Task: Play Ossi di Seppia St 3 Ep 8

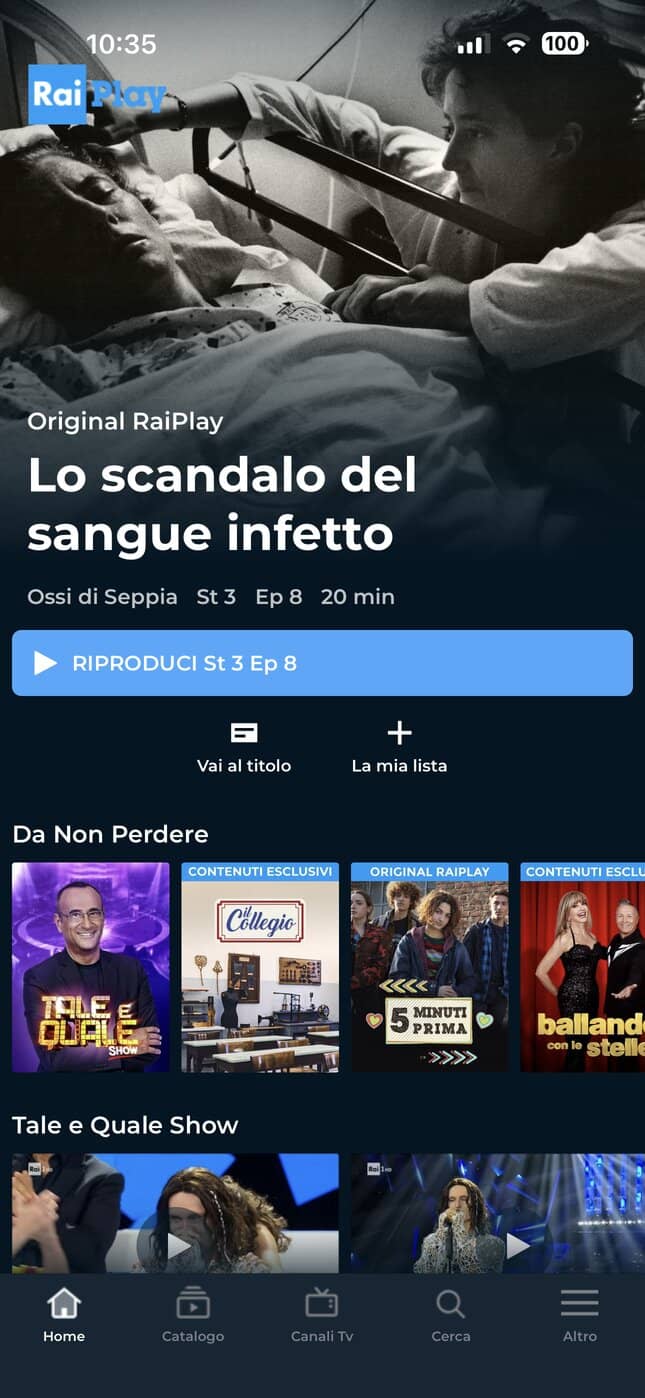Action: click(322, 663)
